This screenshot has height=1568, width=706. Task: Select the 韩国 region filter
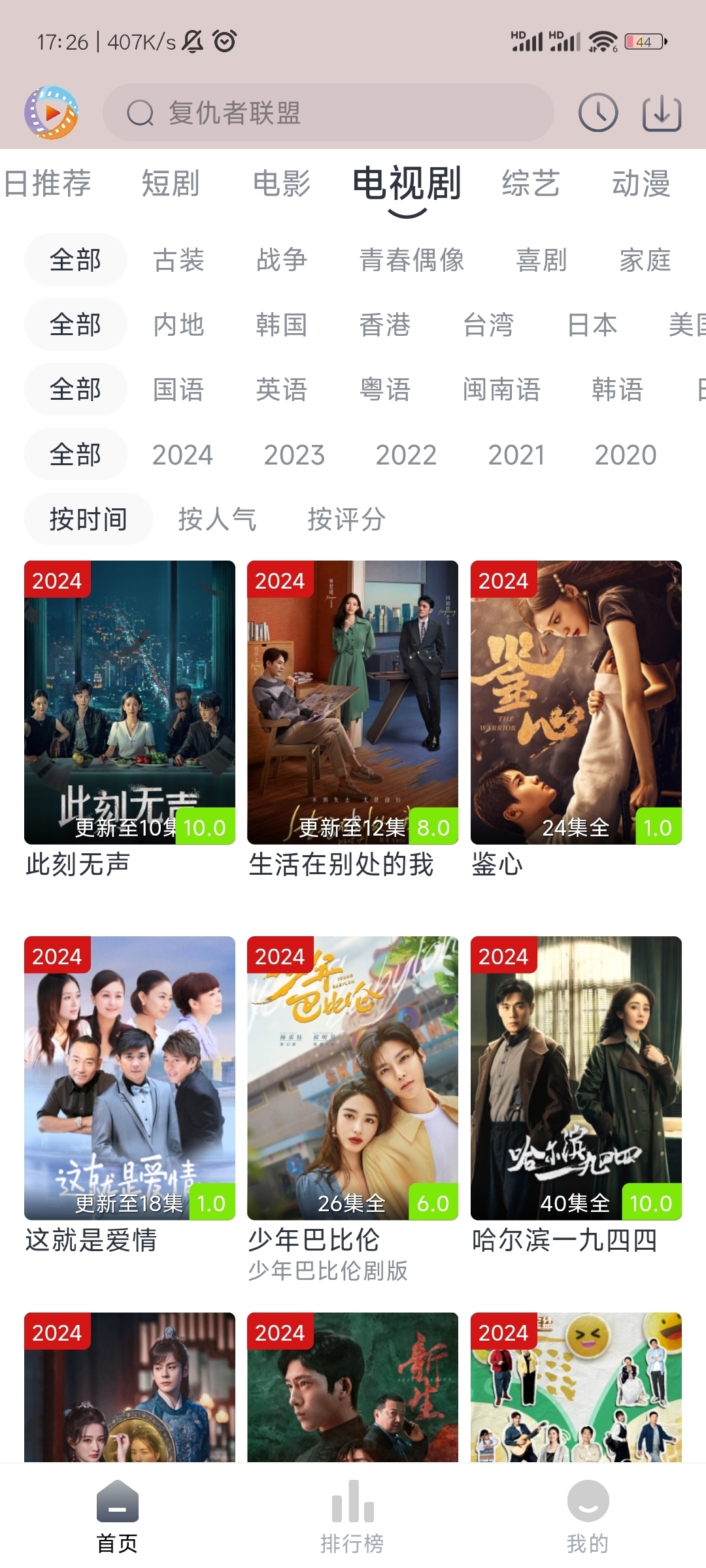(x=282, y=325)
